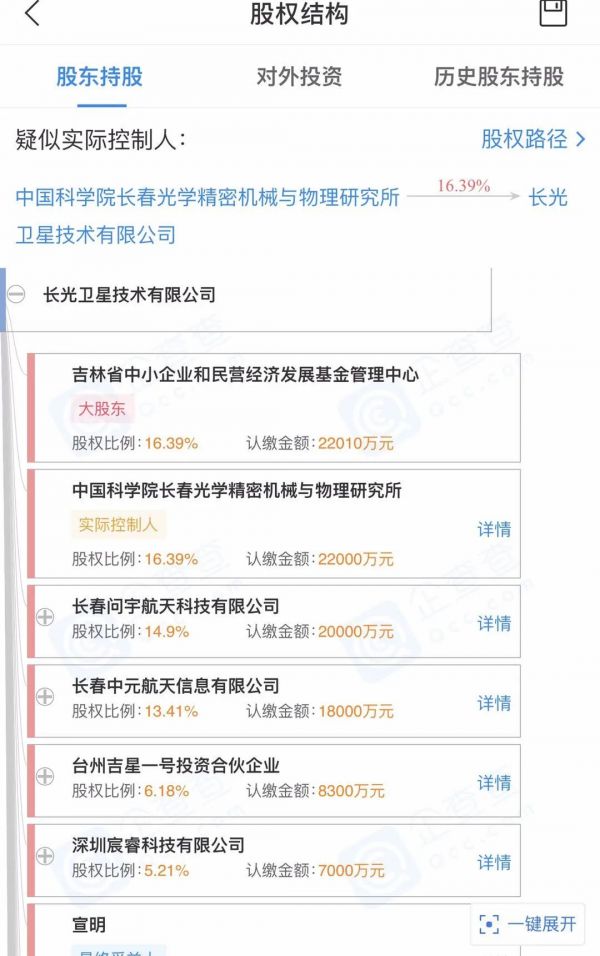The width and height of the screenshot is (600, 956).
Task: Switch to the 对外投资 tab
Action: coord(299,76)
